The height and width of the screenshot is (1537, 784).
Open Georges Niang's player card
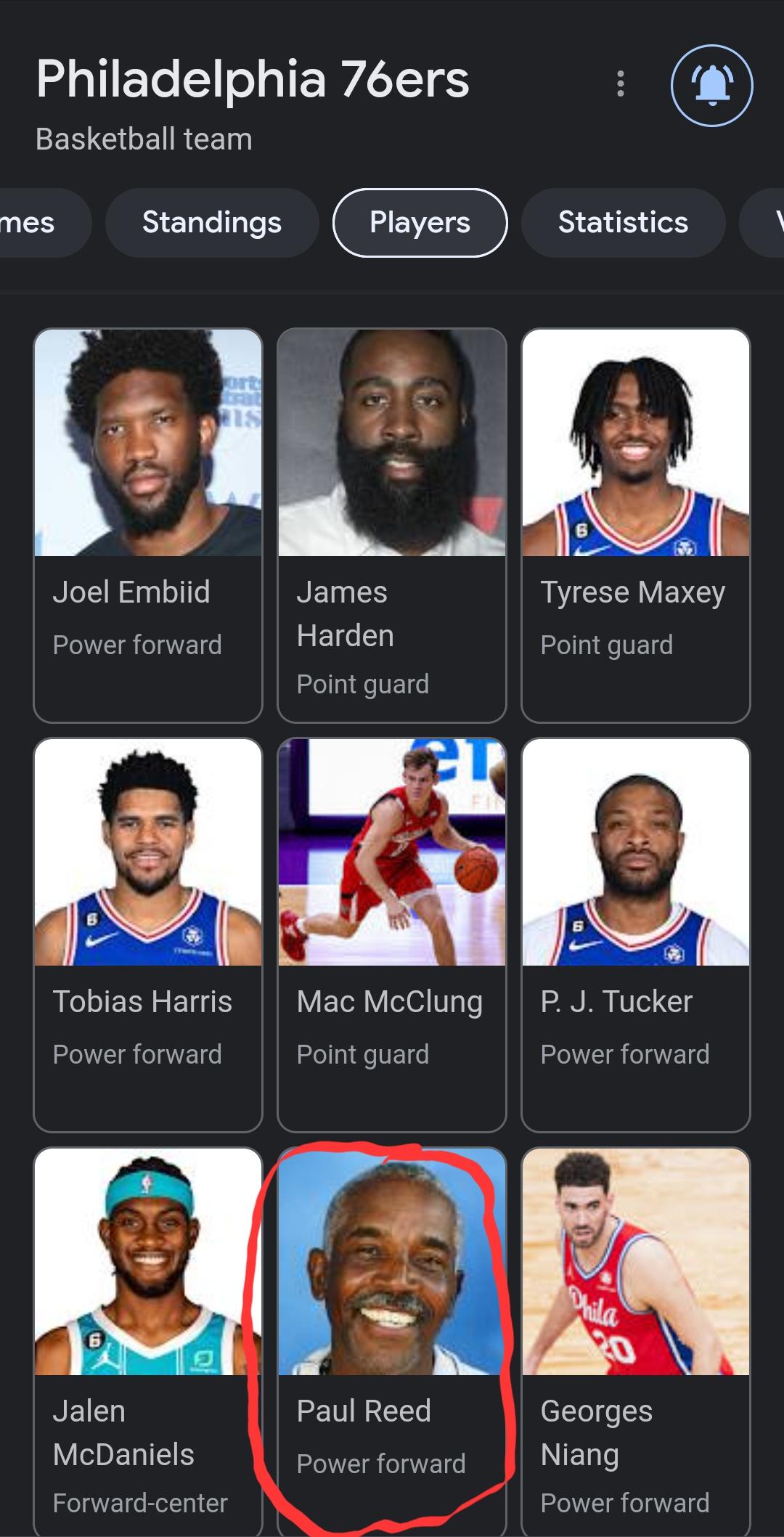point(636,1342)
